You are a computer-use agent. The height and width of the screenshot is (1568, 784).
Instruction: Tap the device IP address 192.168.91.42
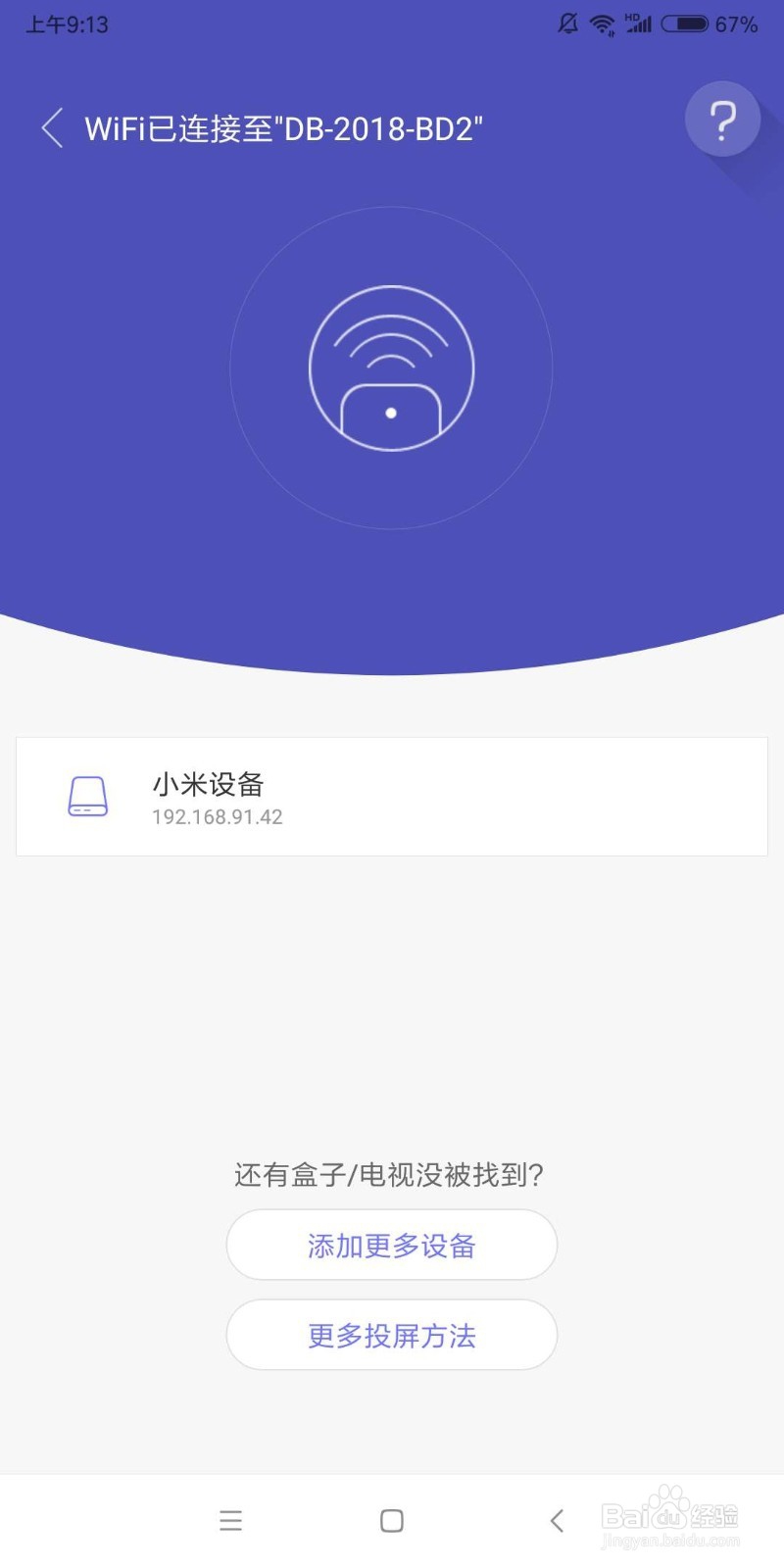click(218, 817)
